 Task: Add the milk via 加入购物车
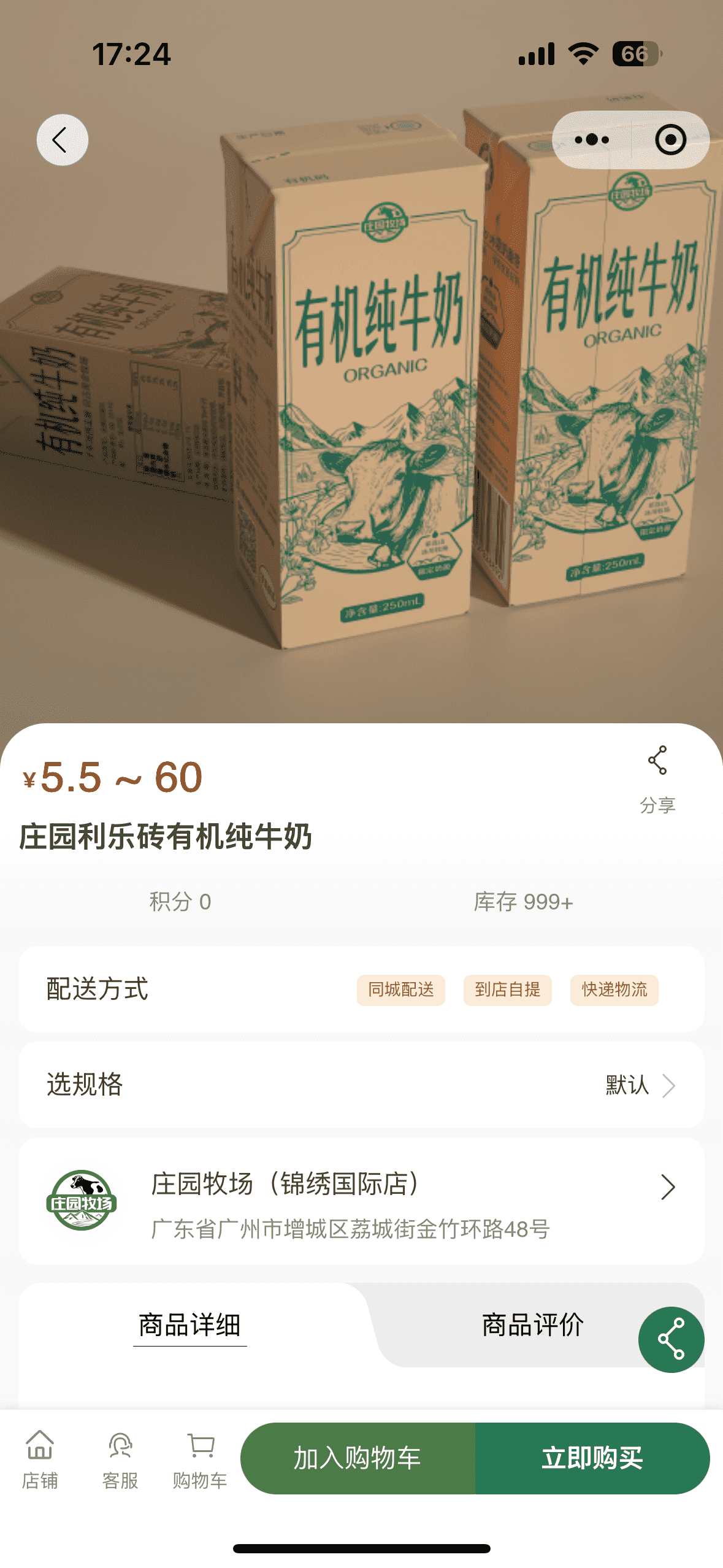point(358,1458)
